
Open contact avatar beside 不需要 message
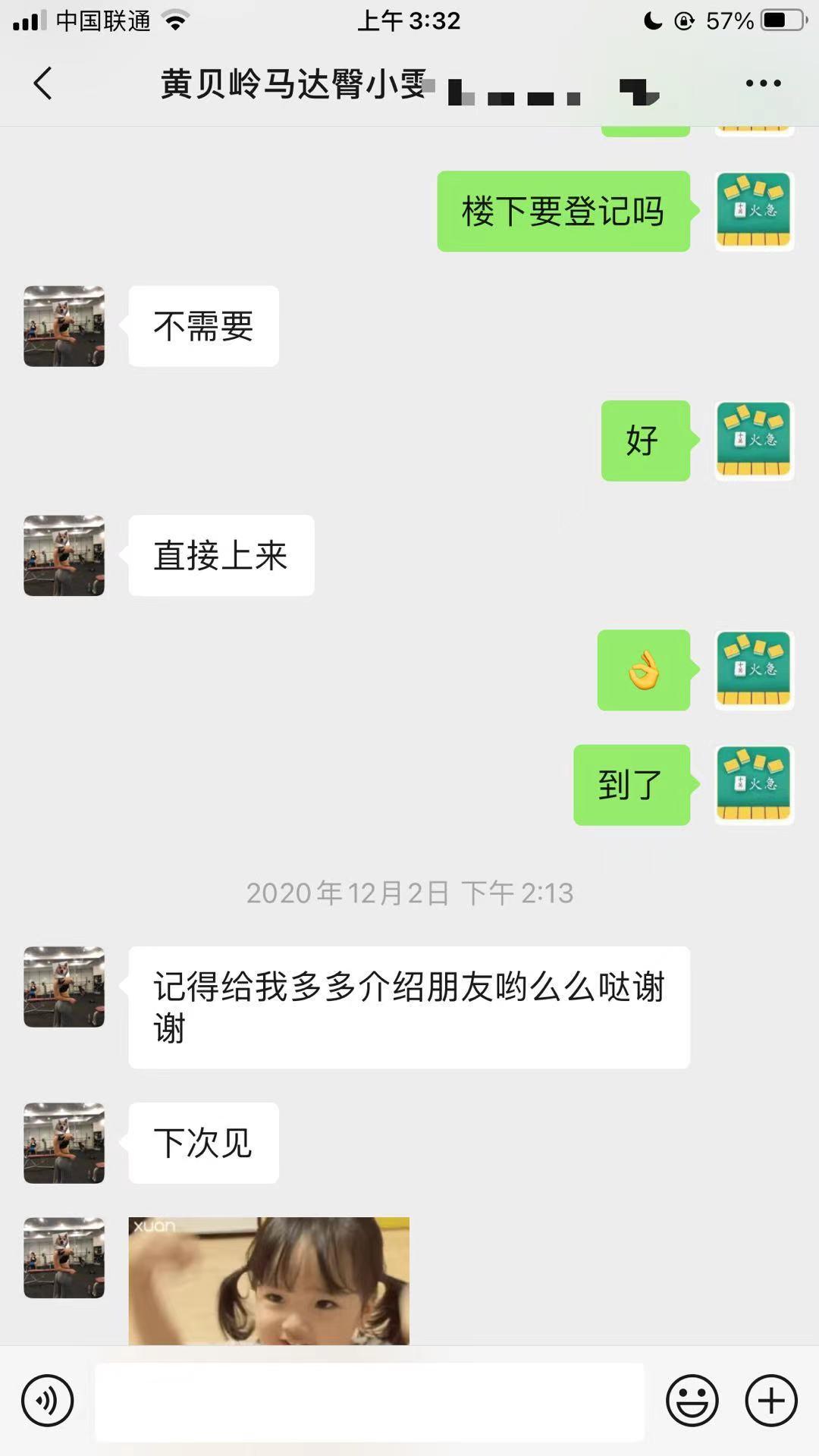tap(64, 326)
